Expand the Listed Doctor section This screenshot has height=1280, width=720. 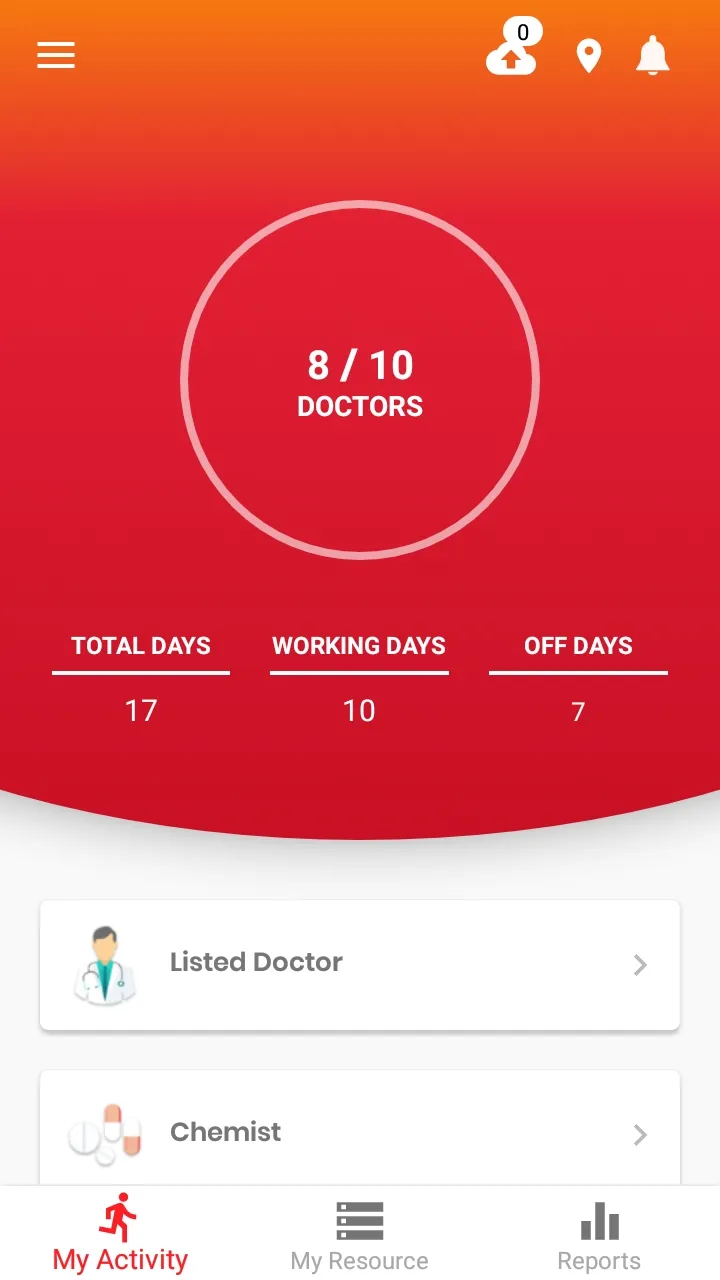coord(360,963)
